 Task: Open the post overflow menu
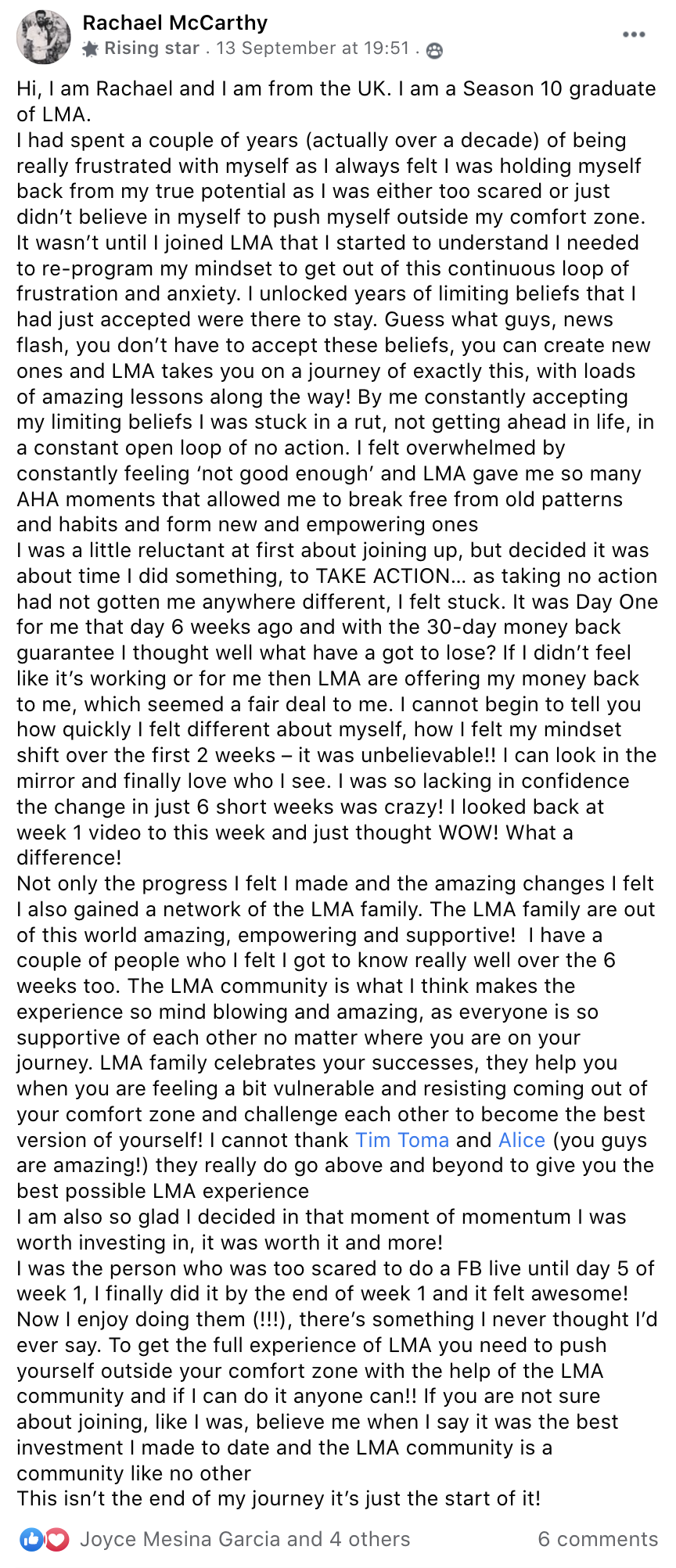click(634, 34)
